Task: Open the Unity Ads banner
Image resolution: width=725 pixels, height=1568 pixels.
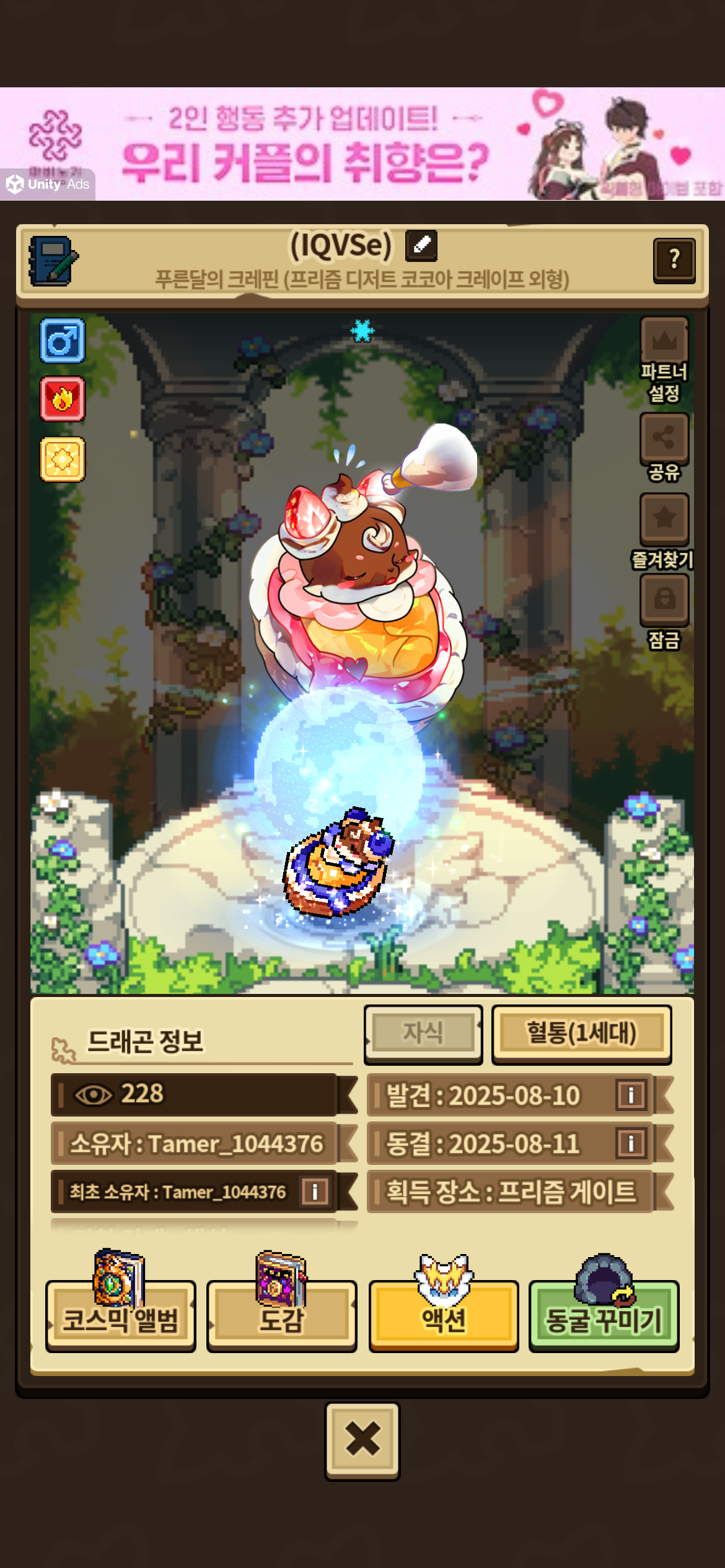Action: (362, 144)
